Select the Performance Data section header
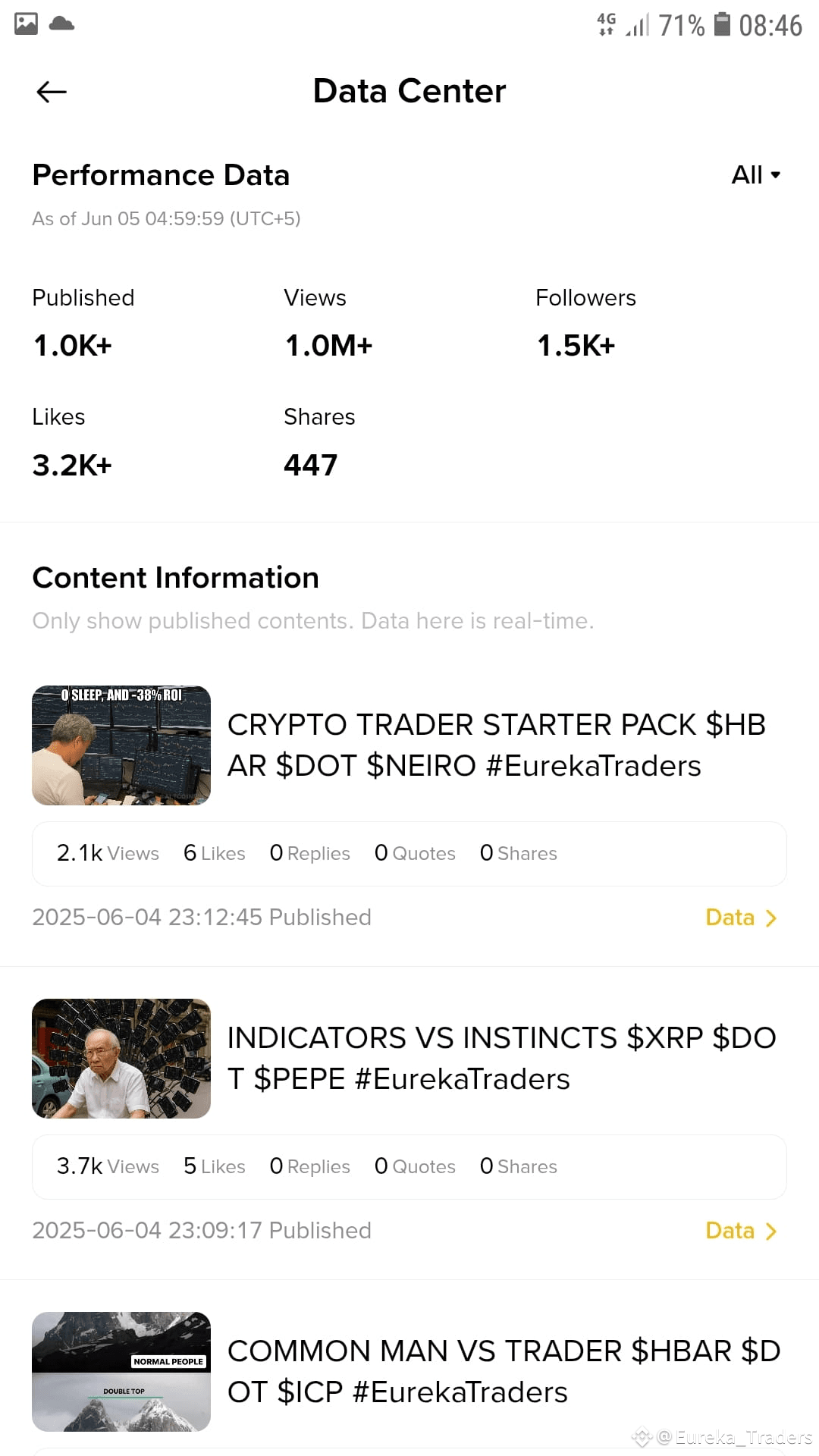 (160, 174)
